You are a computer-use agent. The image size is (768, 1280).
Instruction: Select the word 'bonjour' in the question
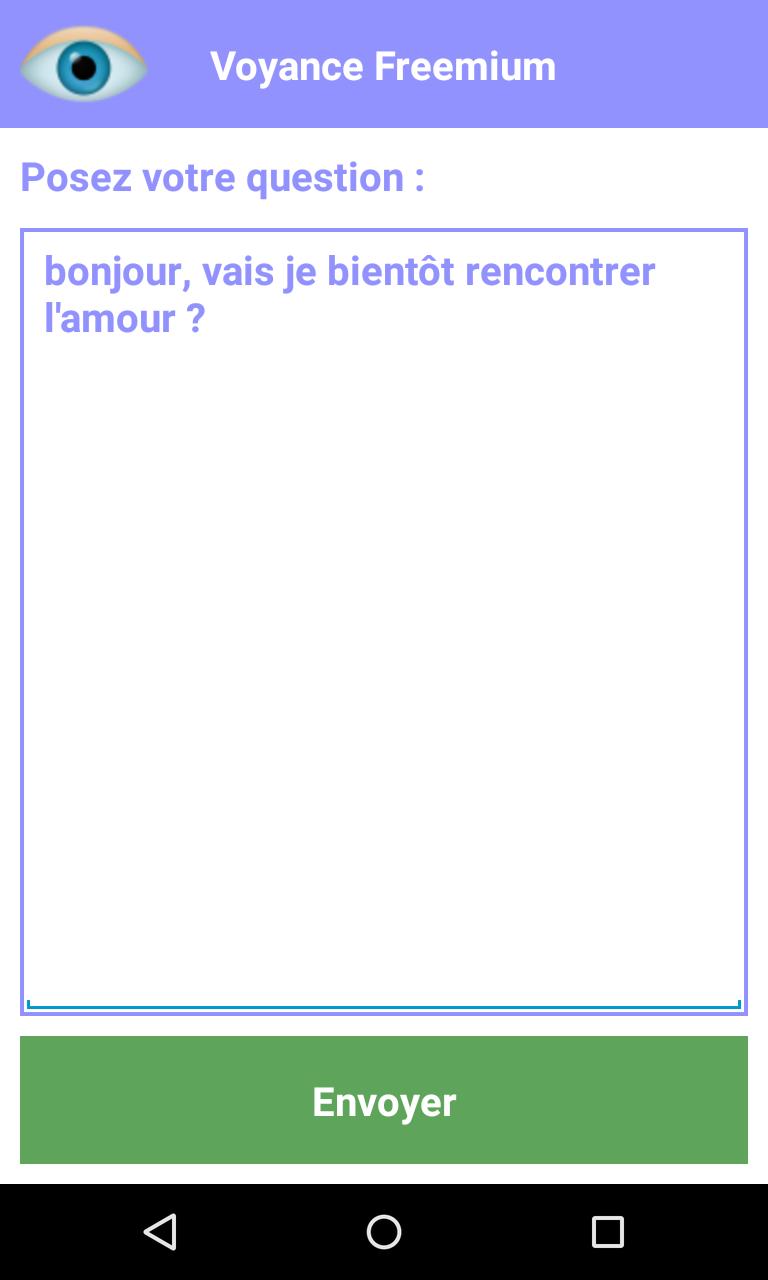click(111, 270)
